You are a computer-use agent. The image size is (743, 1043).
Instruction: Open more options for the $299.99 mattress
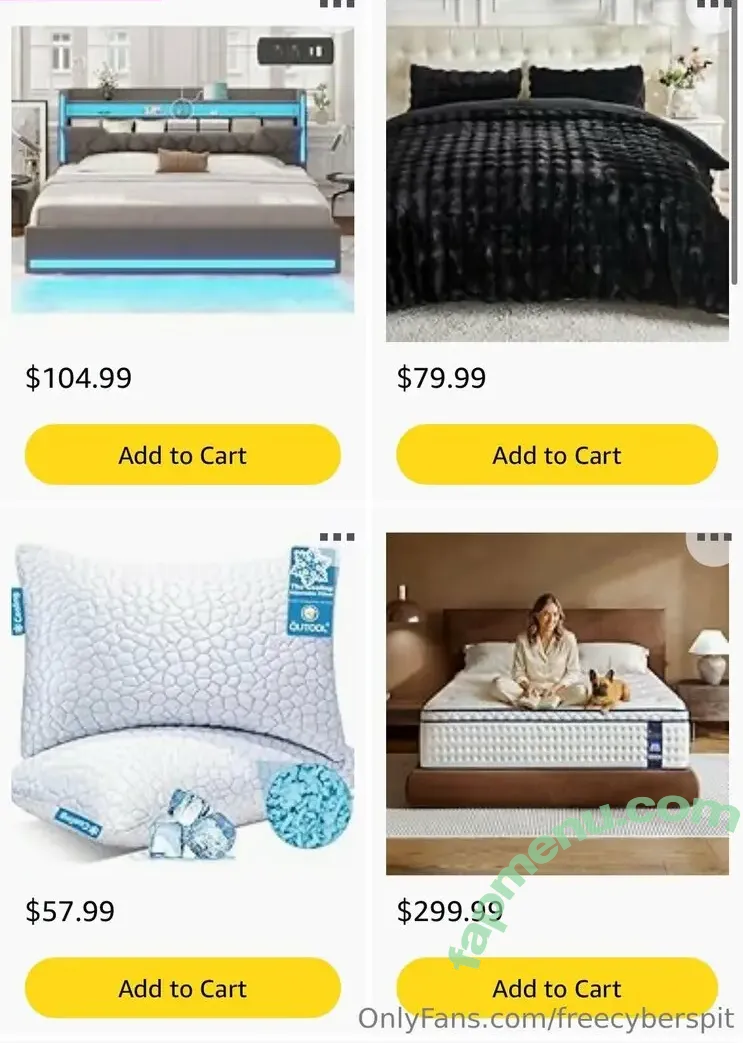pos(713,537)
